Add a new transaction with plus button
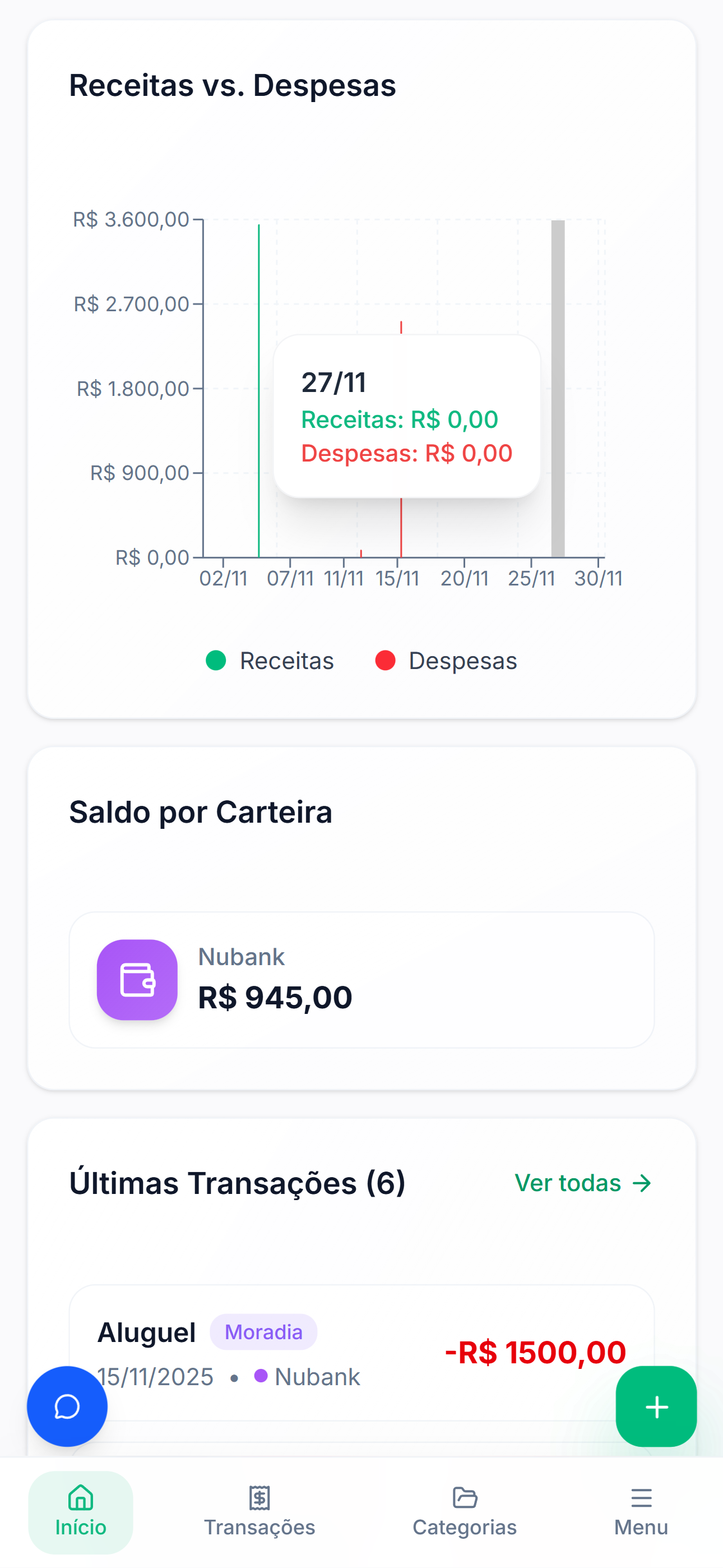 tap(656, 1406)
